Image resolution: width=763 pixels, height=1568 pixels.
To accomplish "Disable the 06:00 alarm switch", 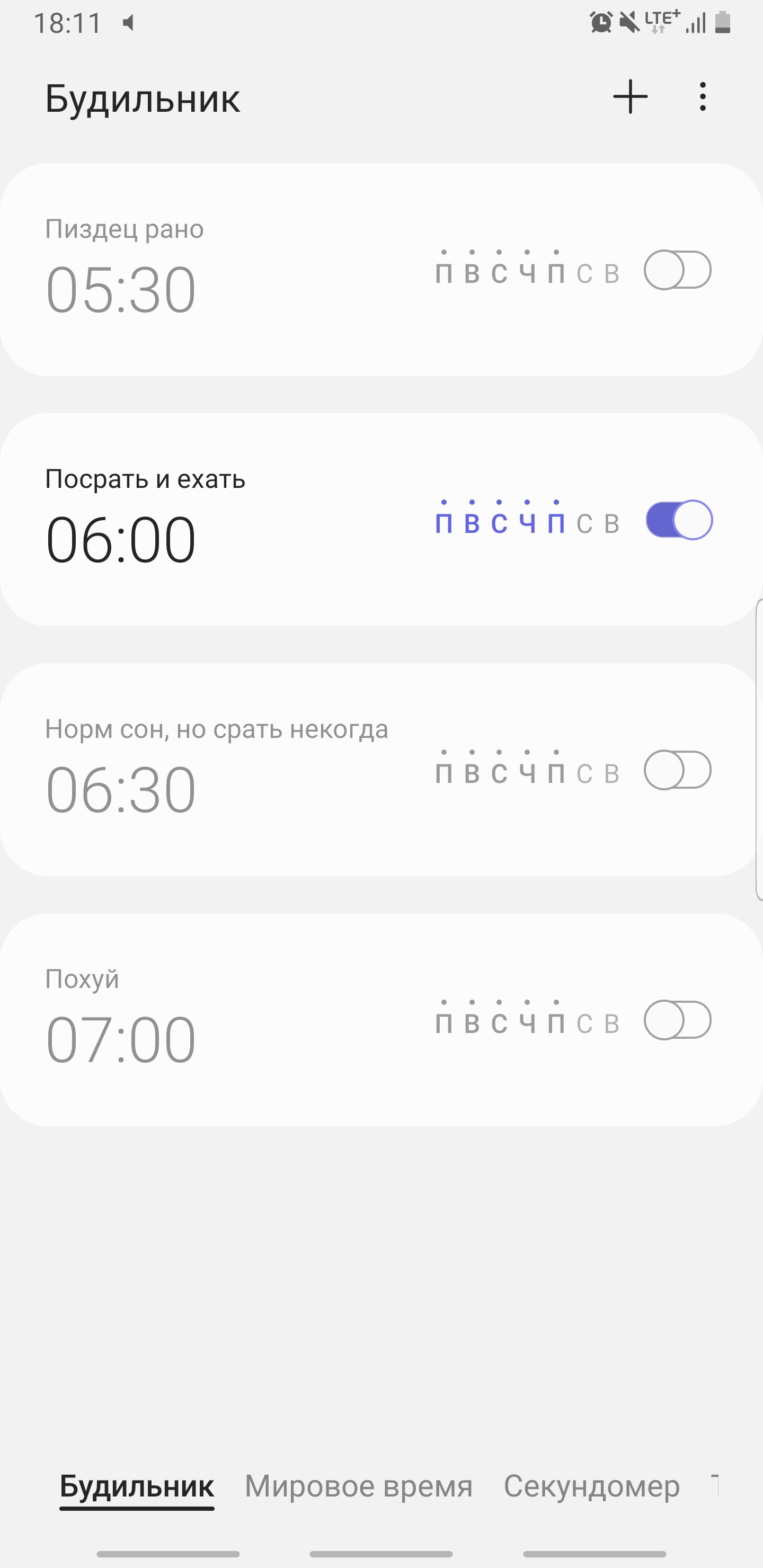I will [679, 520].
